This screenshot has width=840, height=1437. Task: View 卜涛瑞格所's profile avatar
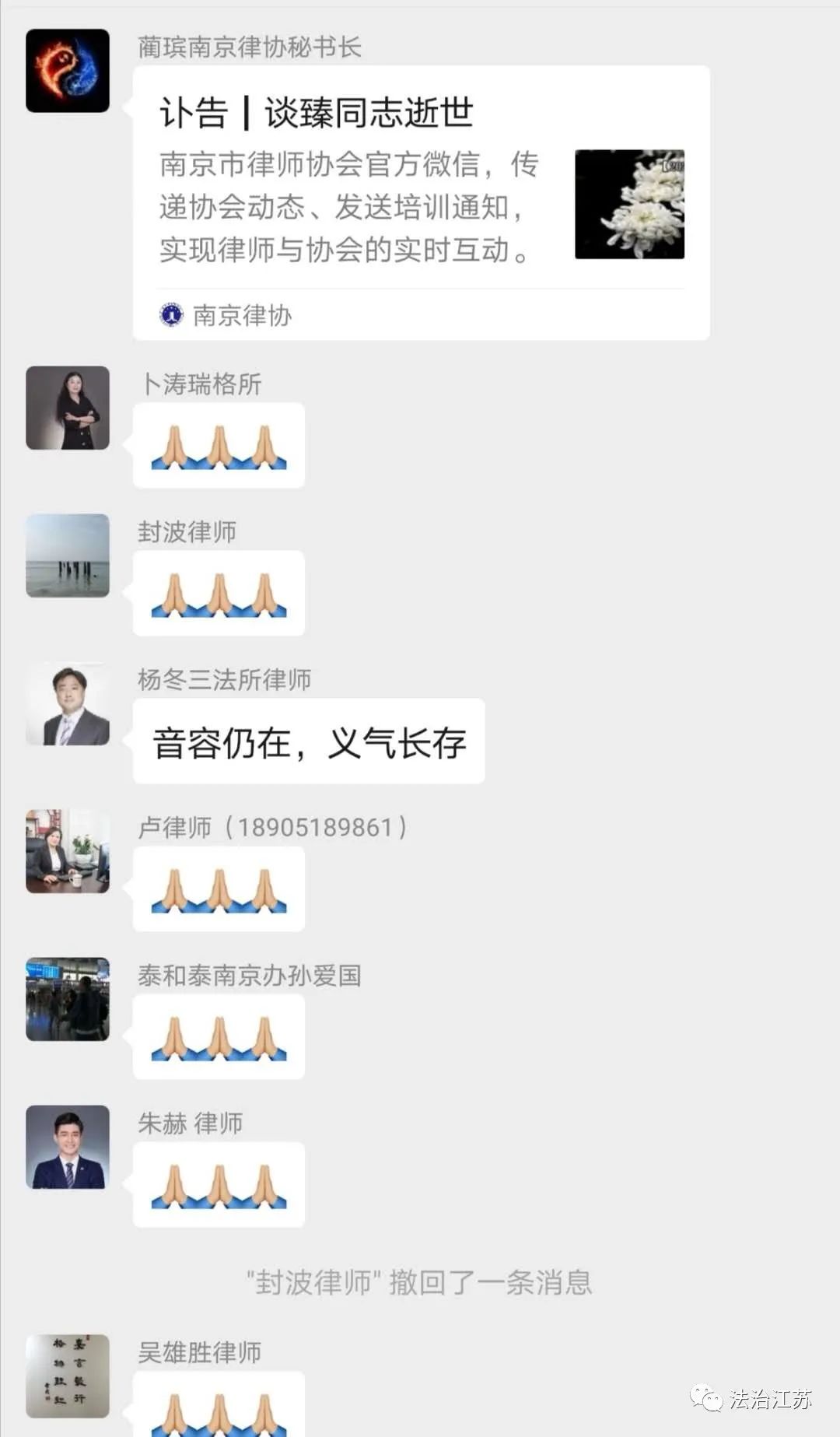pyautogui.click(x=68, y=408)
